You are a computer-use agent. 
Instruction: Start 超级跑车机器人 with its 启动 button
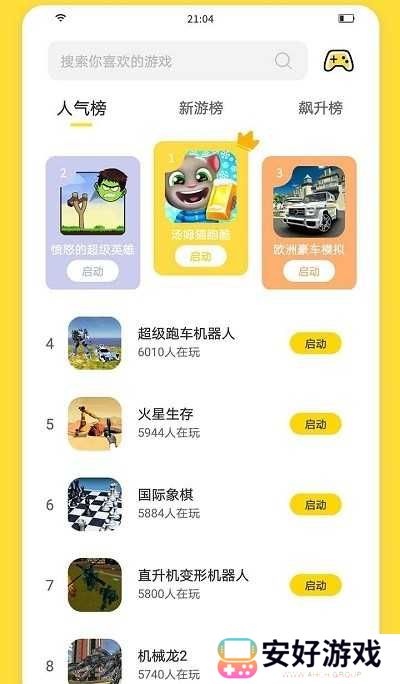pos(315,344)
